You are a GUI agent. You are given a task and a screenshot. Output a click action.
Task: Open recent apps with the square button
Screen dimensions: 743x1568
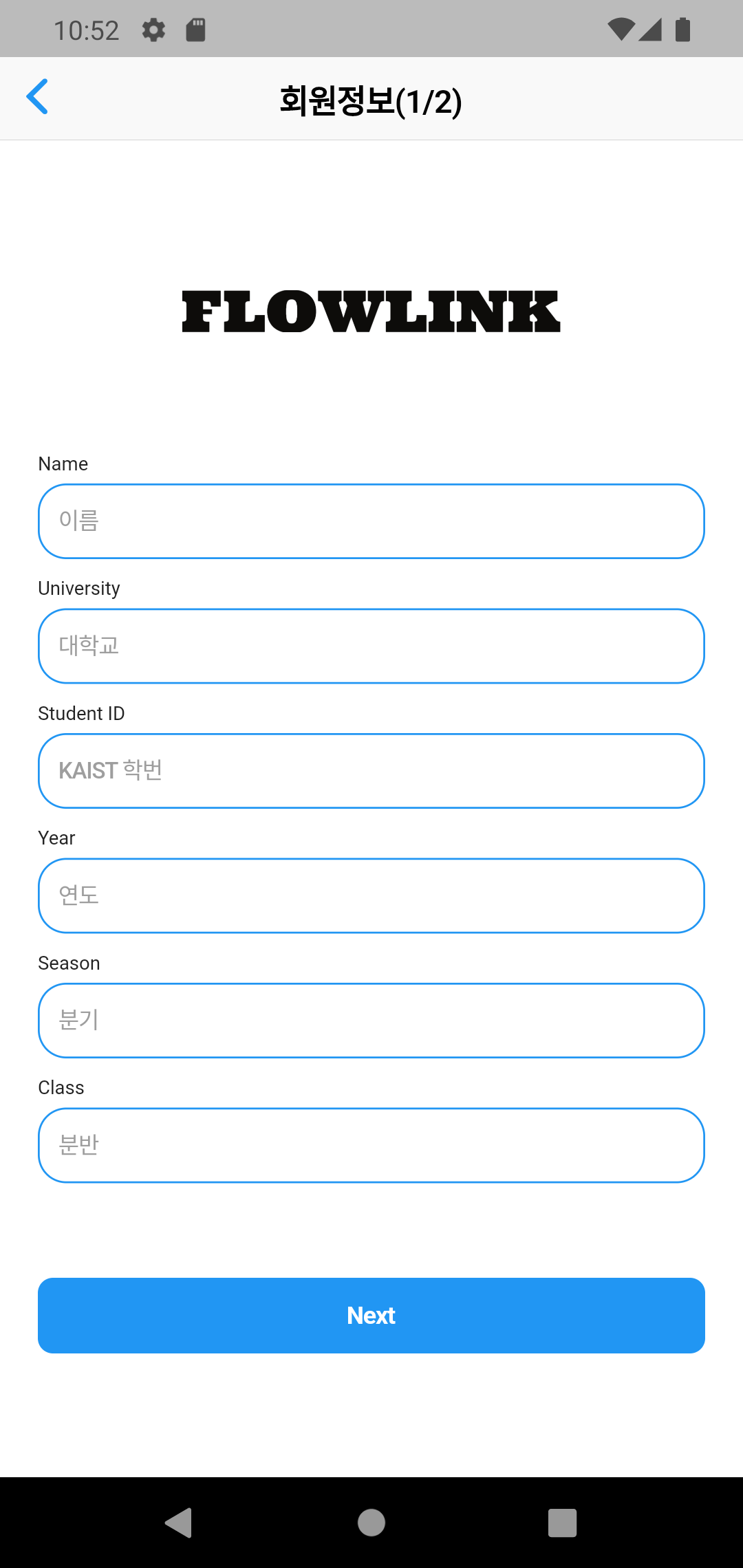pos(561,1521)
